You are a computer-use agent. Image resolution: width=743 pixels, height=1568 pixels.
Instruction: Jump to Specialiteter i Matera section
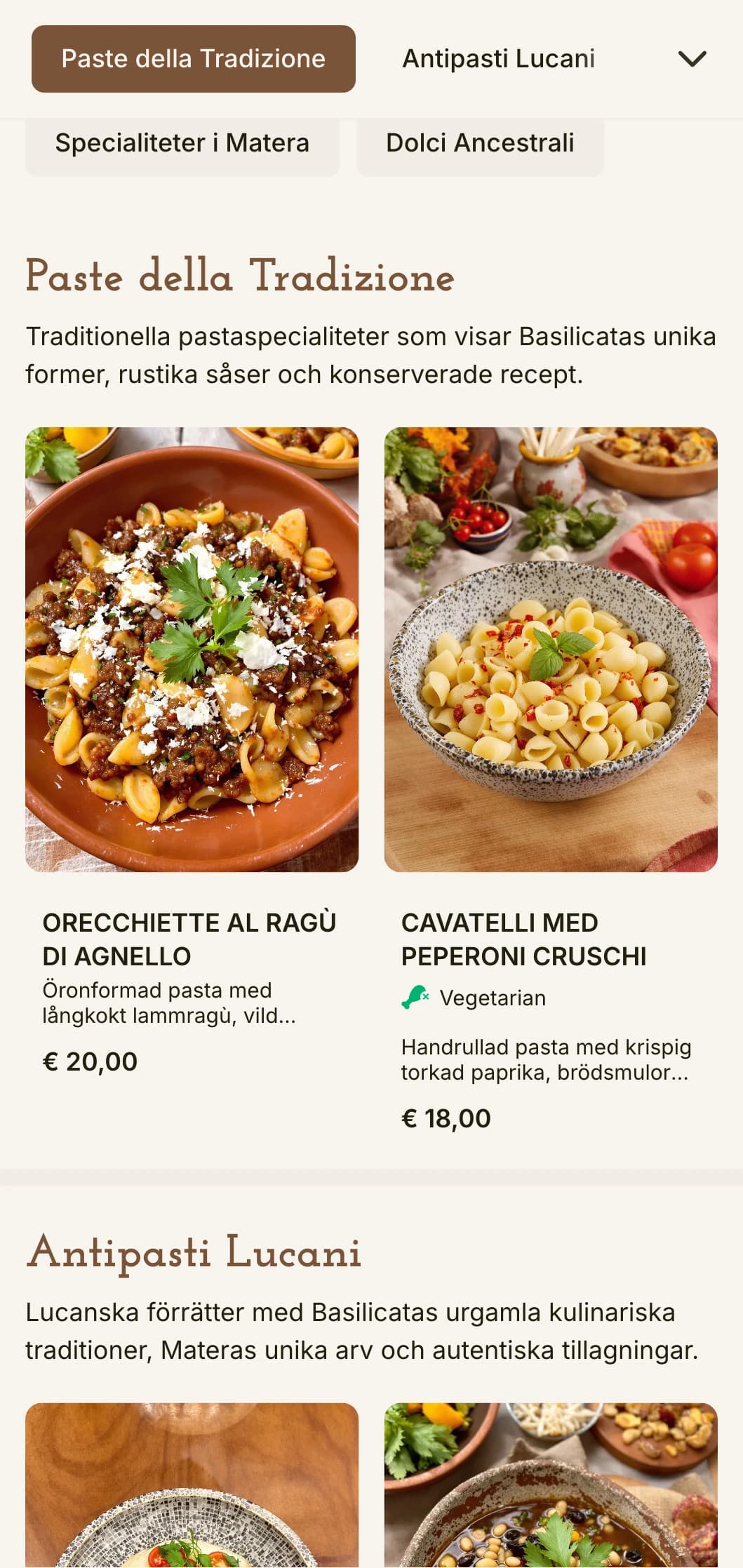(182, 144)
